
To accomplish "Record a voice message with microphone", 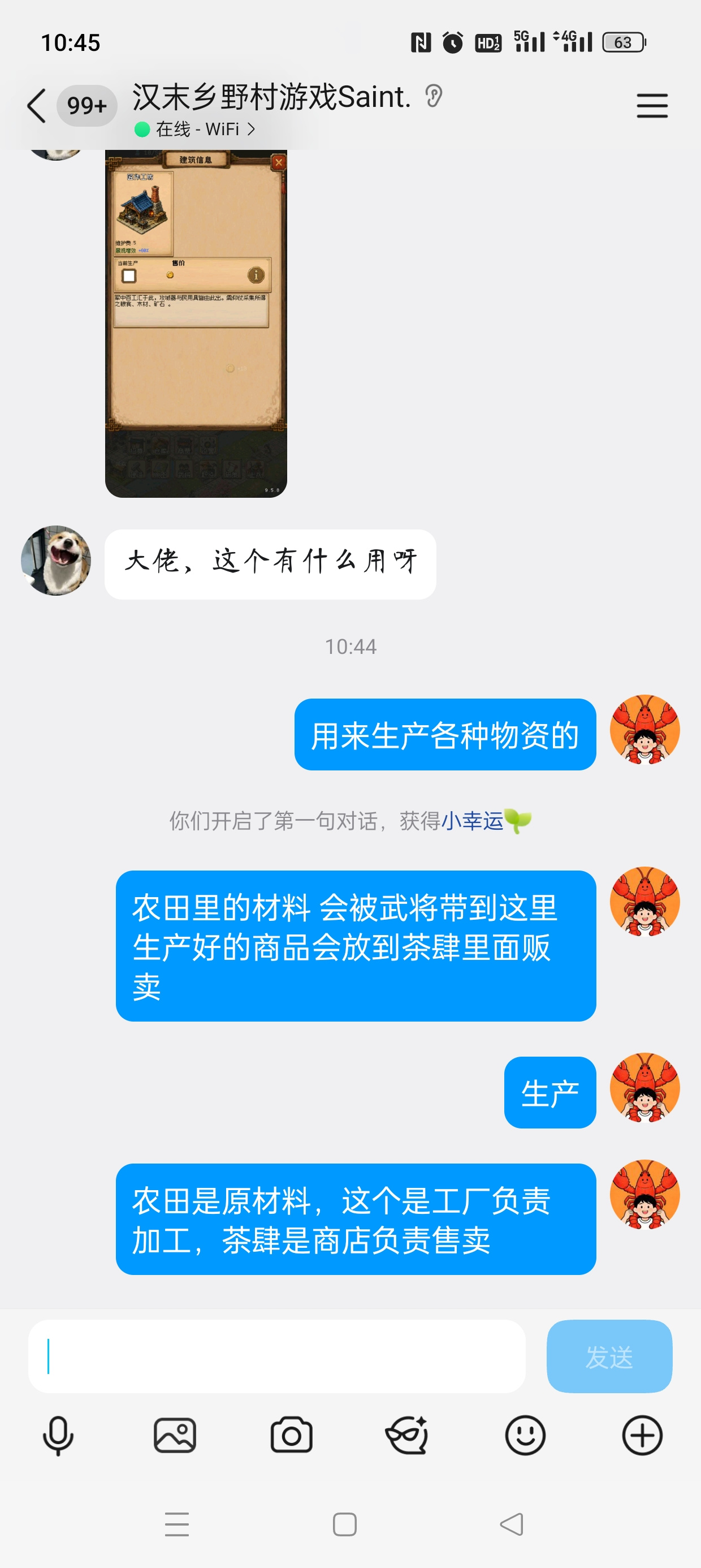I will (x=58, y=1436).
